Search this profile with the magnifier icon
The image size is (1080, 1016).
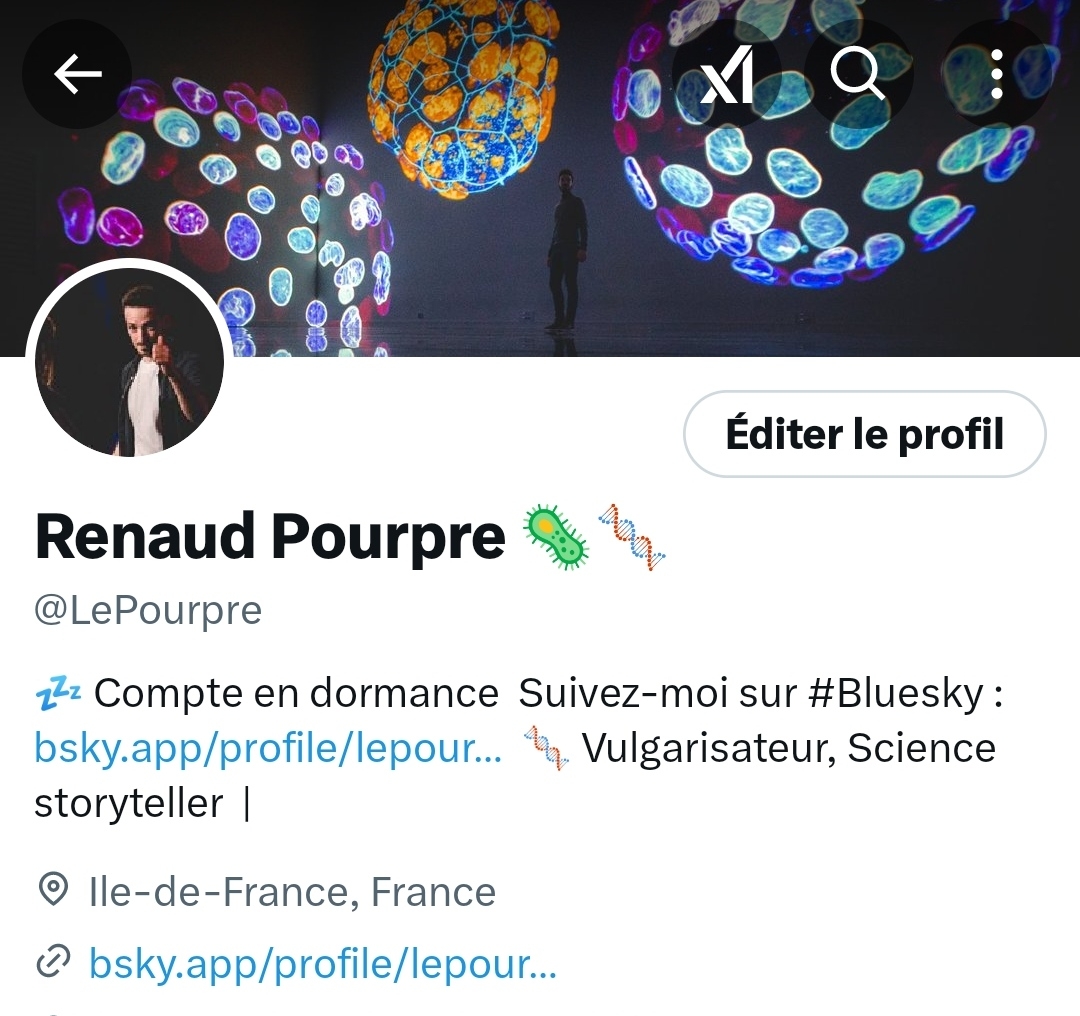click(858, 74)
